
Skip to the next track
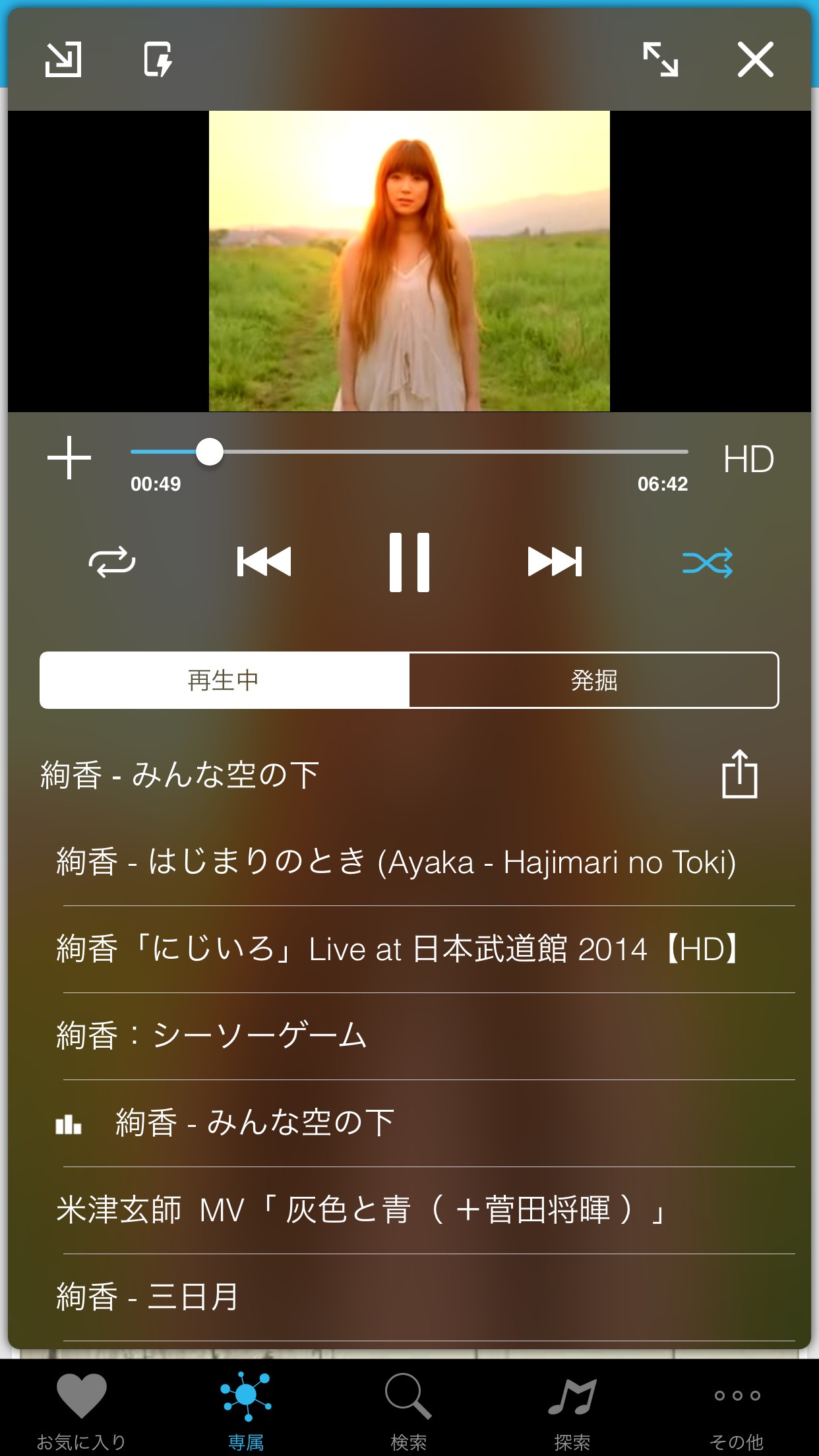pos(555,562)
